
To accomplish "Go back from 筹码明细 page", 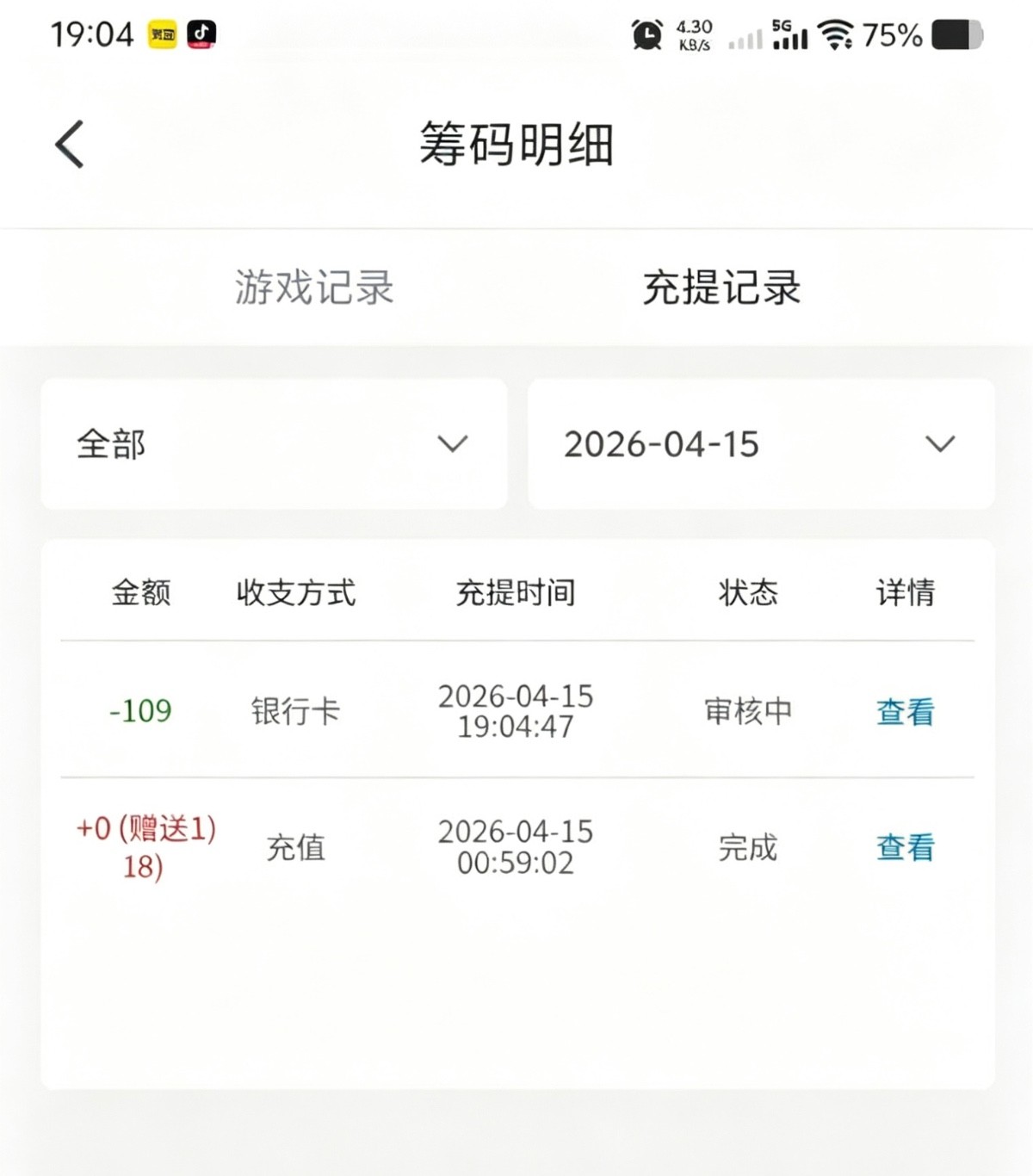I will (x=70, y=144).
